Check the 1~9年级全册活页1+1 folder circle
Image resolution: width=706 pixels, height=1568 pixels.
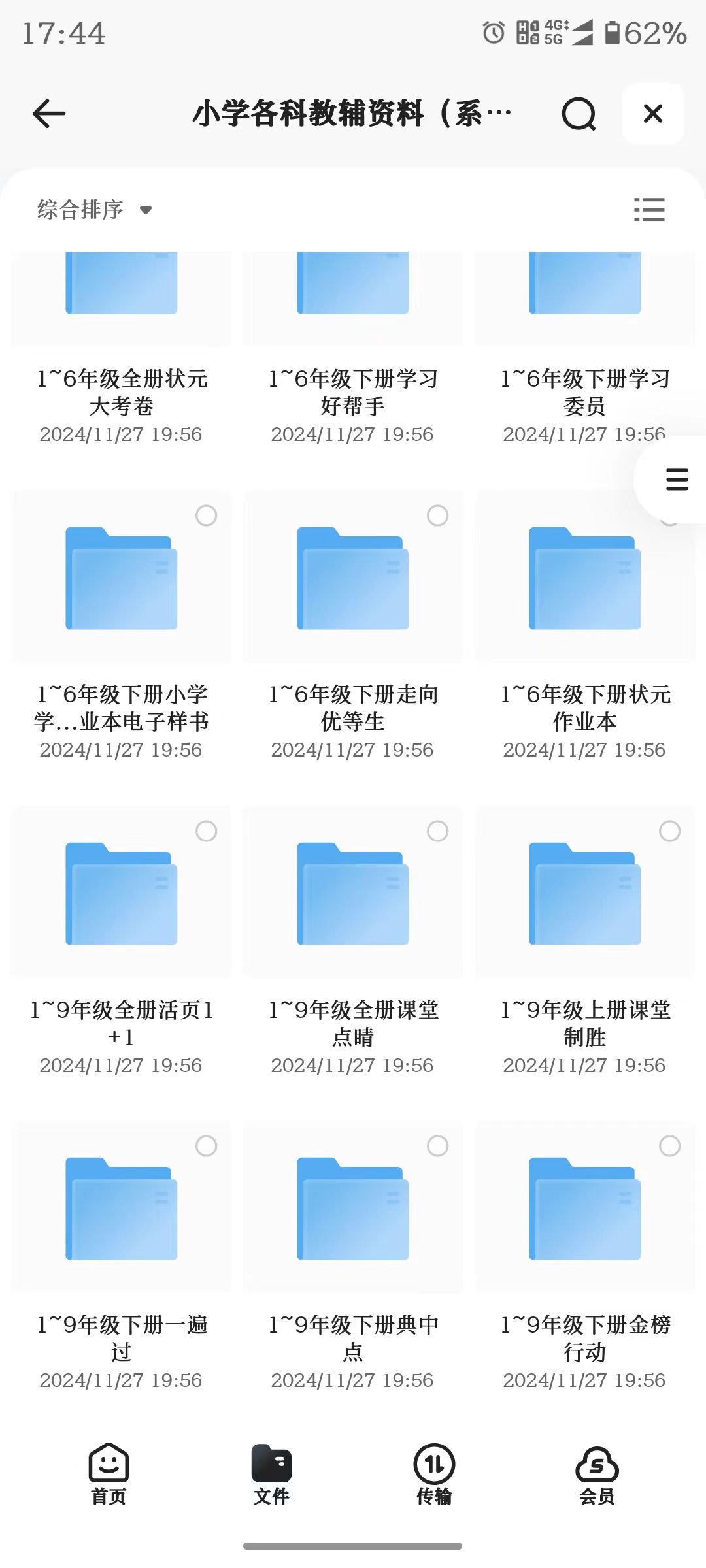click(207, 830)
